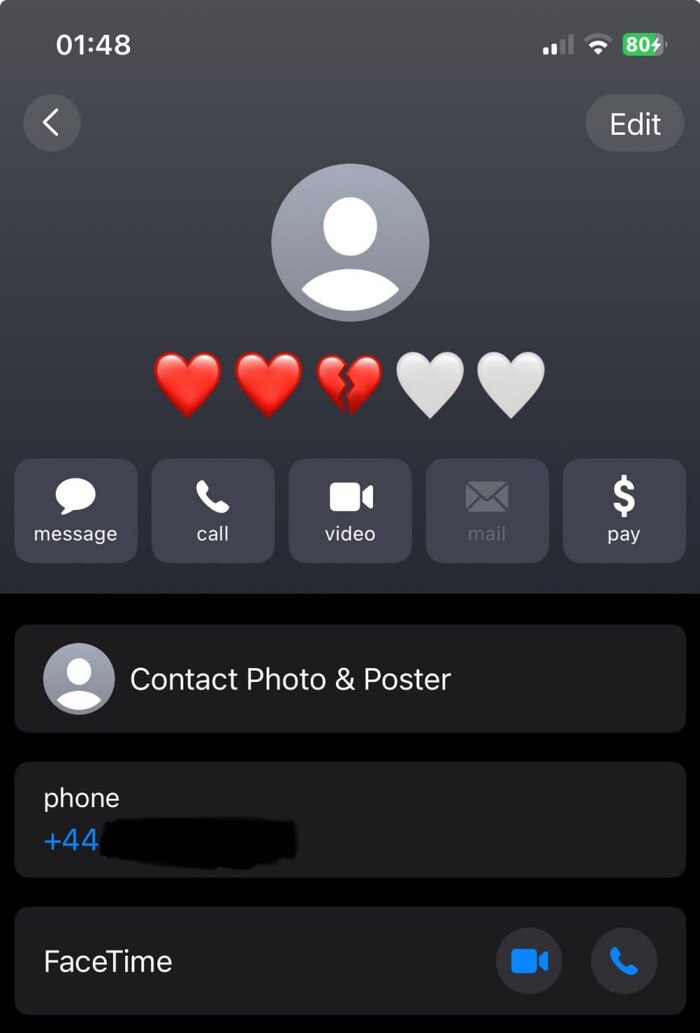Tap Edit to modify this contact
The image size is (700, 1033).
[635, 124]
